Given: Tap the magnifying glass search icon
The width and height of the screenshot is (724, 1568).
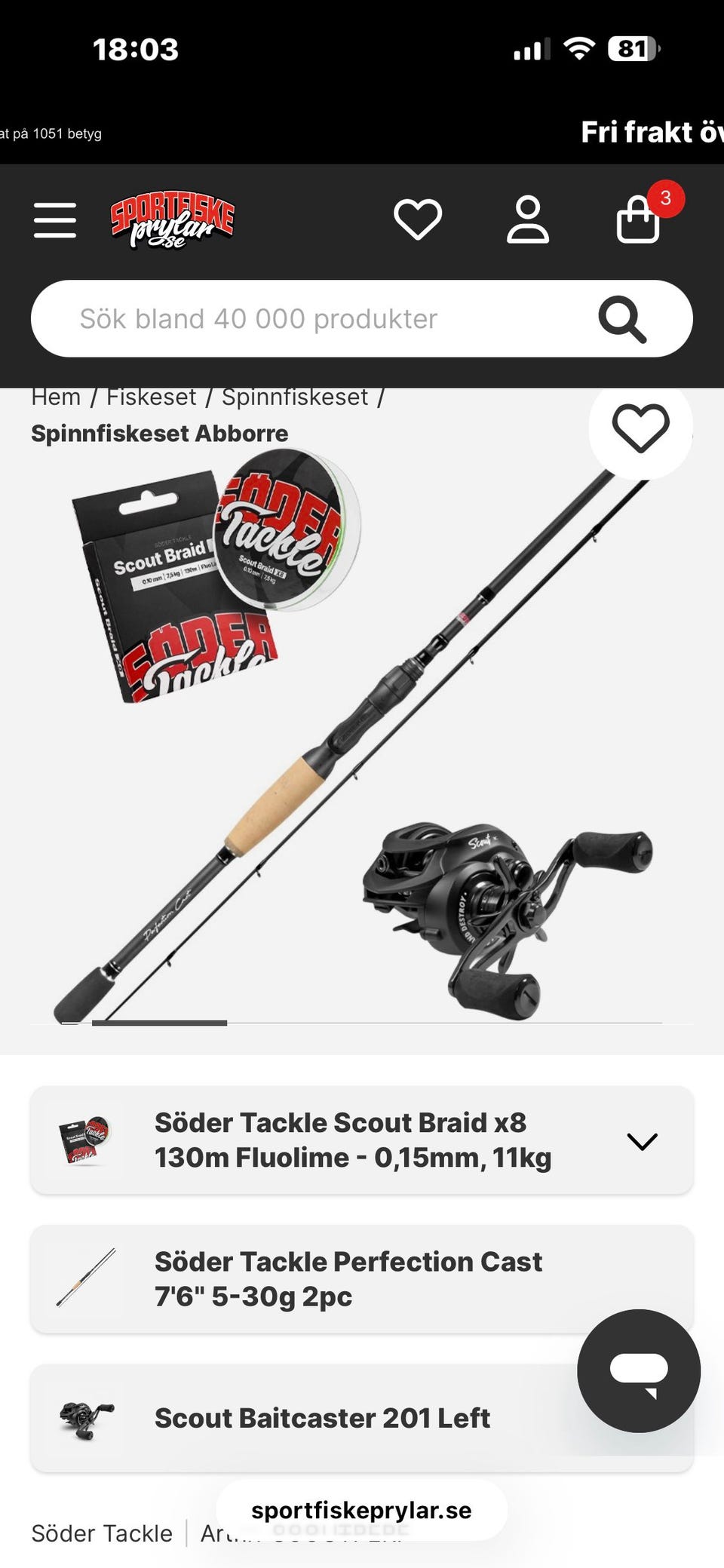Looking at the screenshot, I should point(622,319).
